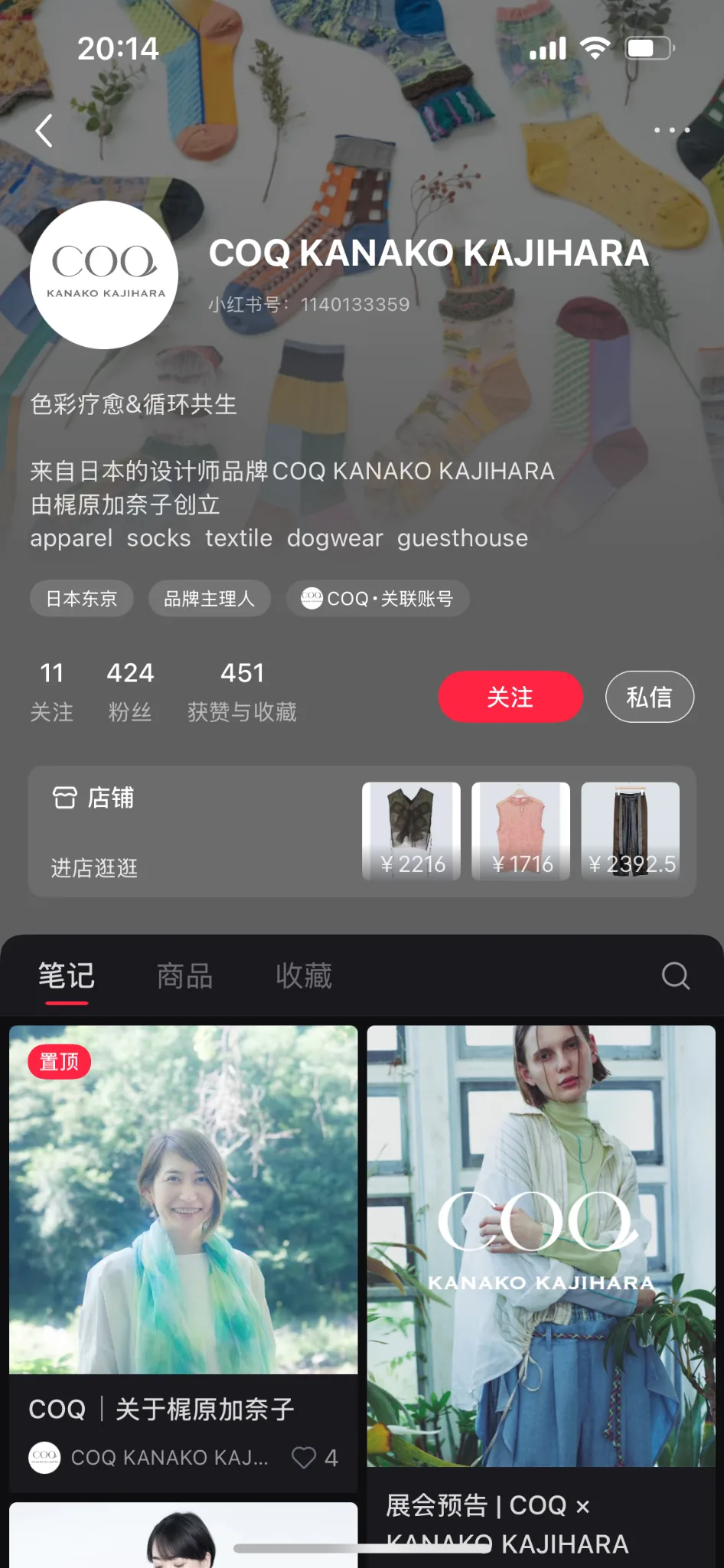Viewport: 724px width, 1568px height.
Task: Select the 笔记 notes tab
Action: click(x=67, y=976)
